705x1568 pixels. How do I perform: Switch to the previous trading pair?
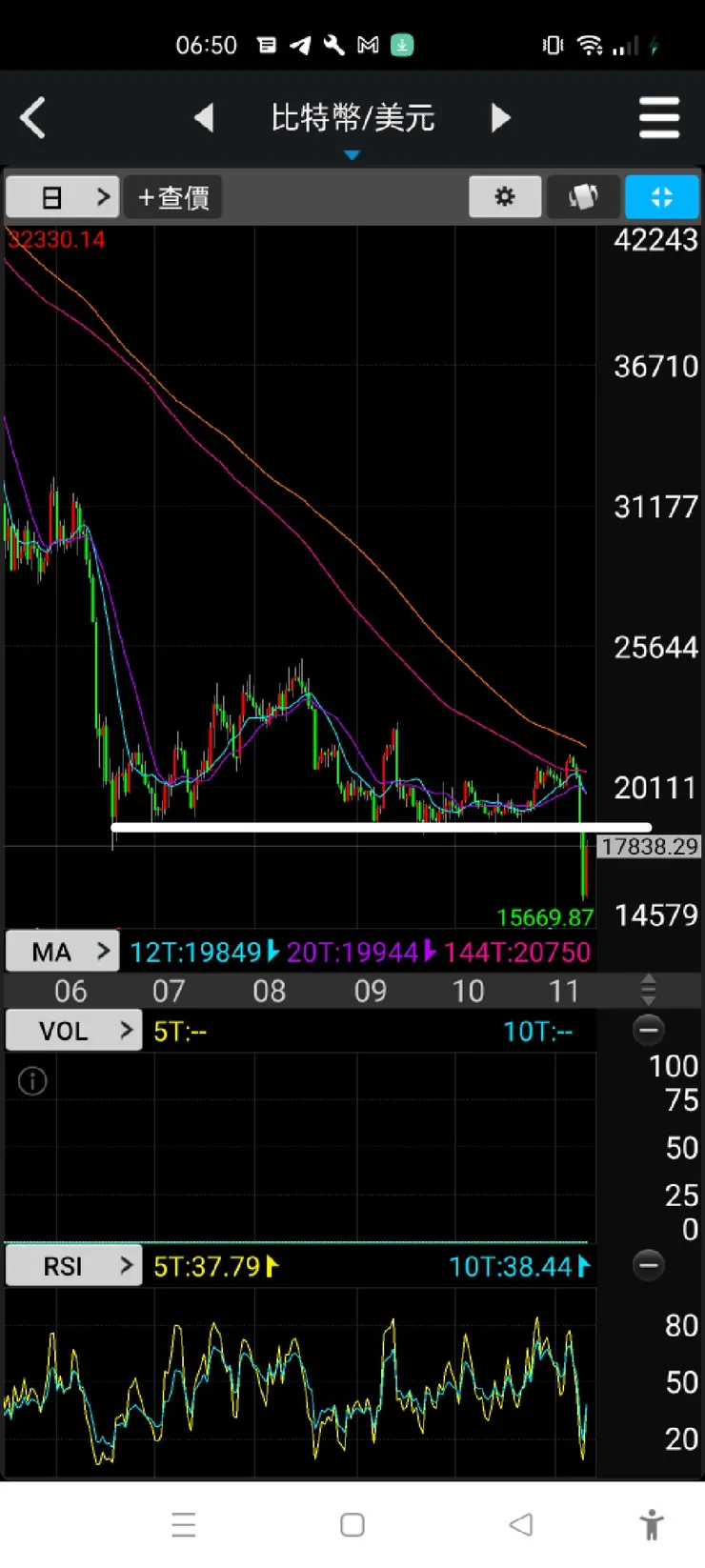click(x=204, y=118)
